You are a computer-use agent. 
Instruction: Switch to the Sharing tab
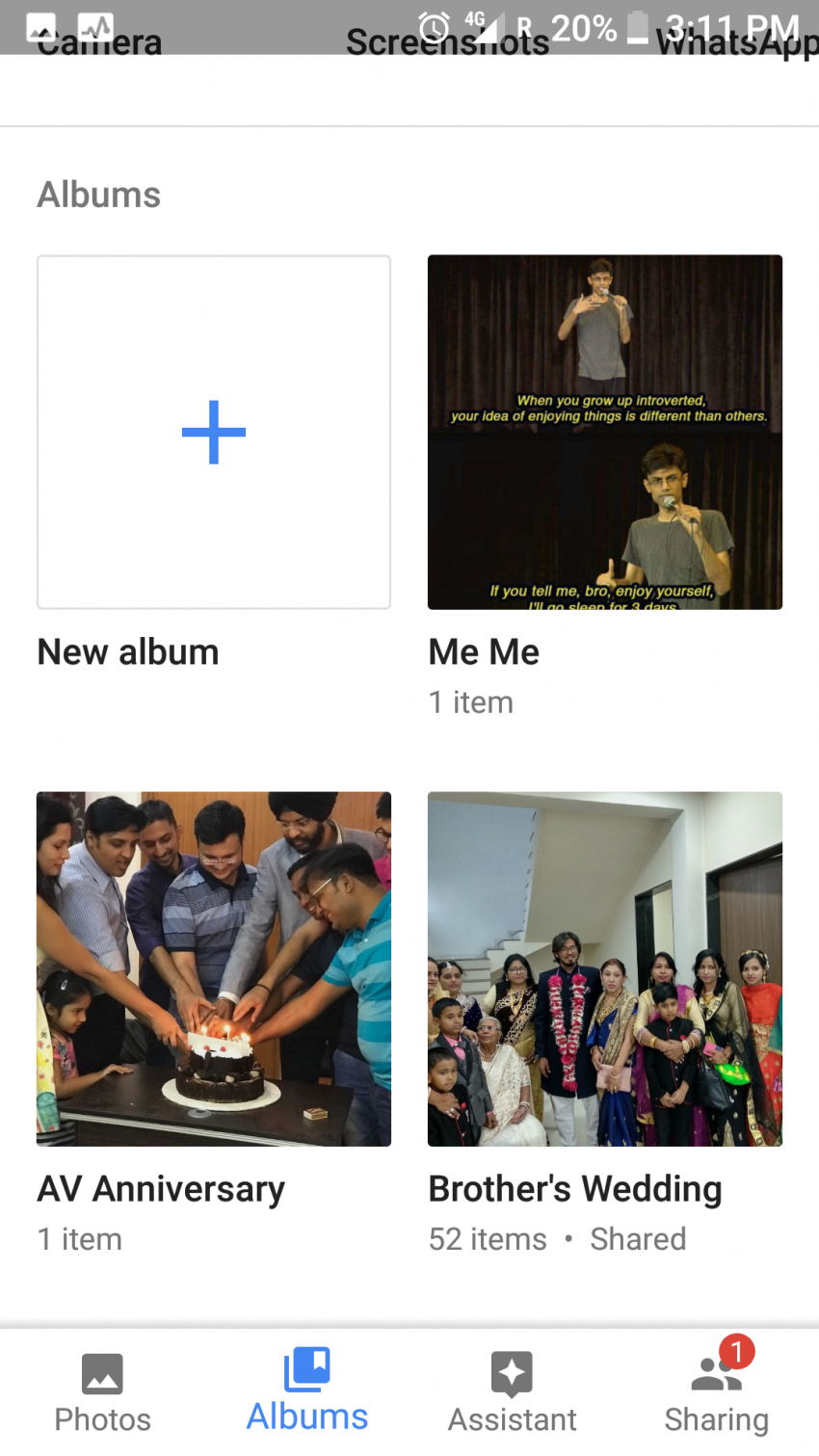pyautogui.click(x=716, y=1391)
